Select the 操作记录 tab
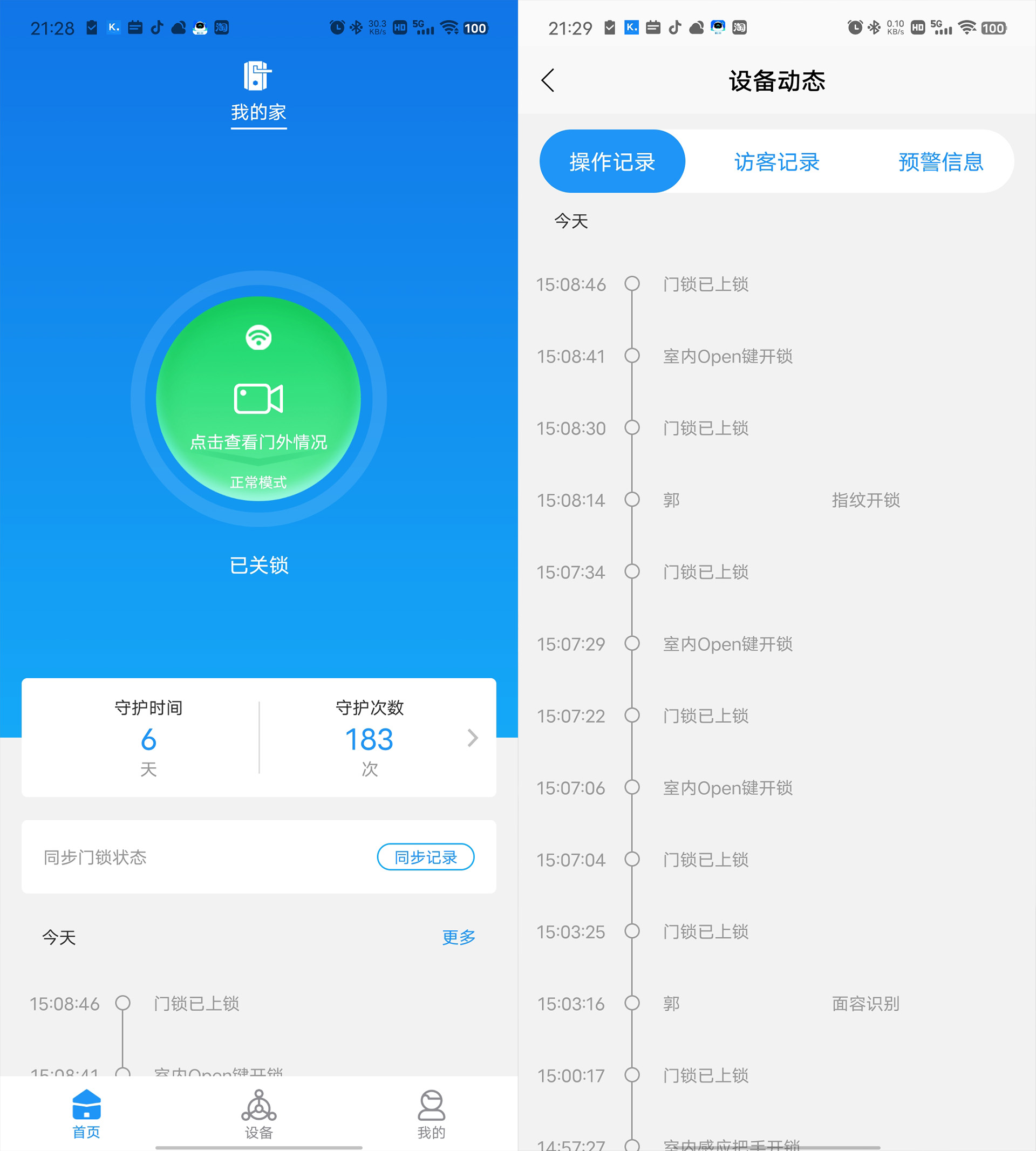1036x1151 pixels. [612, 162]
